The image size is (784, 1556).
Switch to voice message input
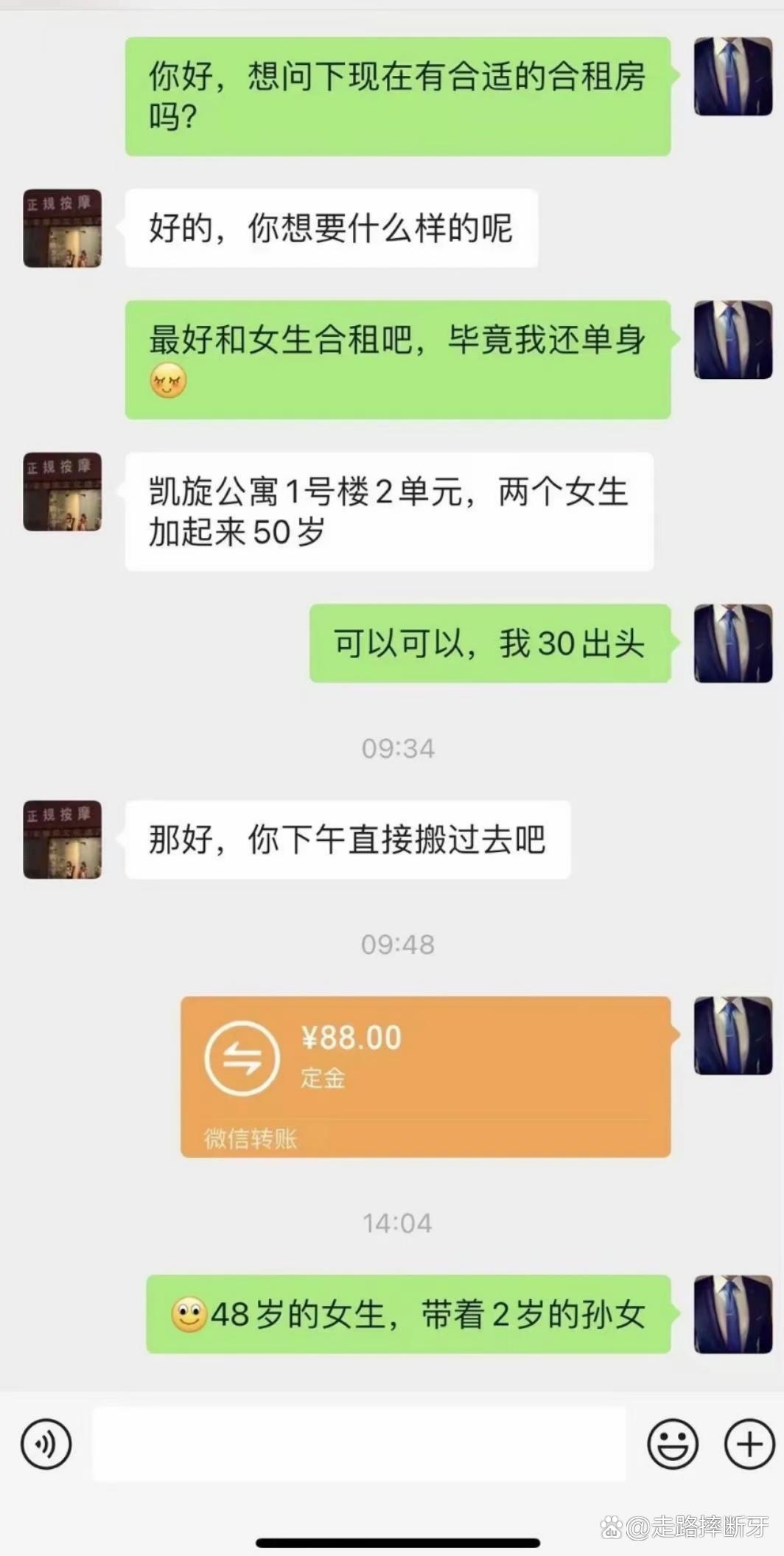(x=46, y=1444)
